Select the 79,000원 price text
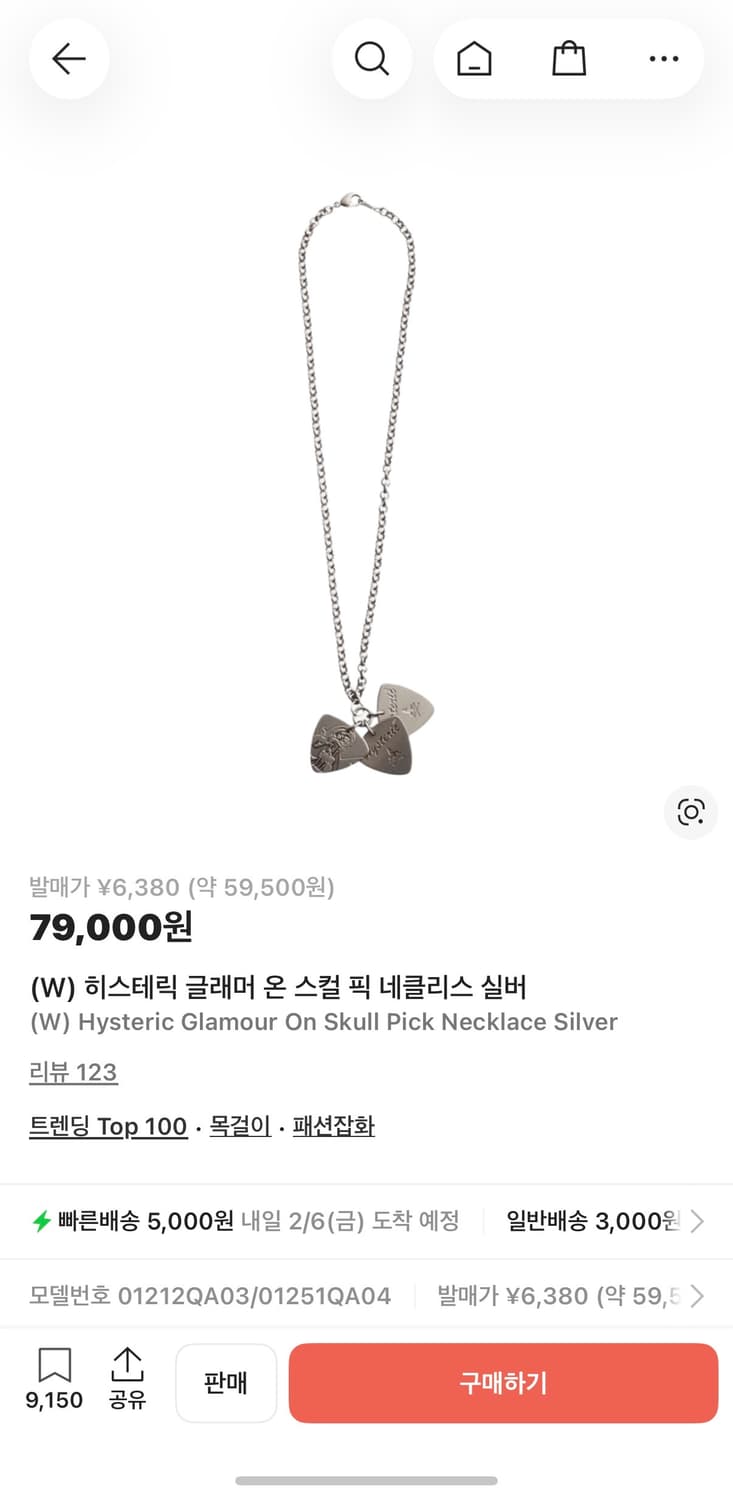The width and height of the screenshot is (733, 1500). (110, 928)
